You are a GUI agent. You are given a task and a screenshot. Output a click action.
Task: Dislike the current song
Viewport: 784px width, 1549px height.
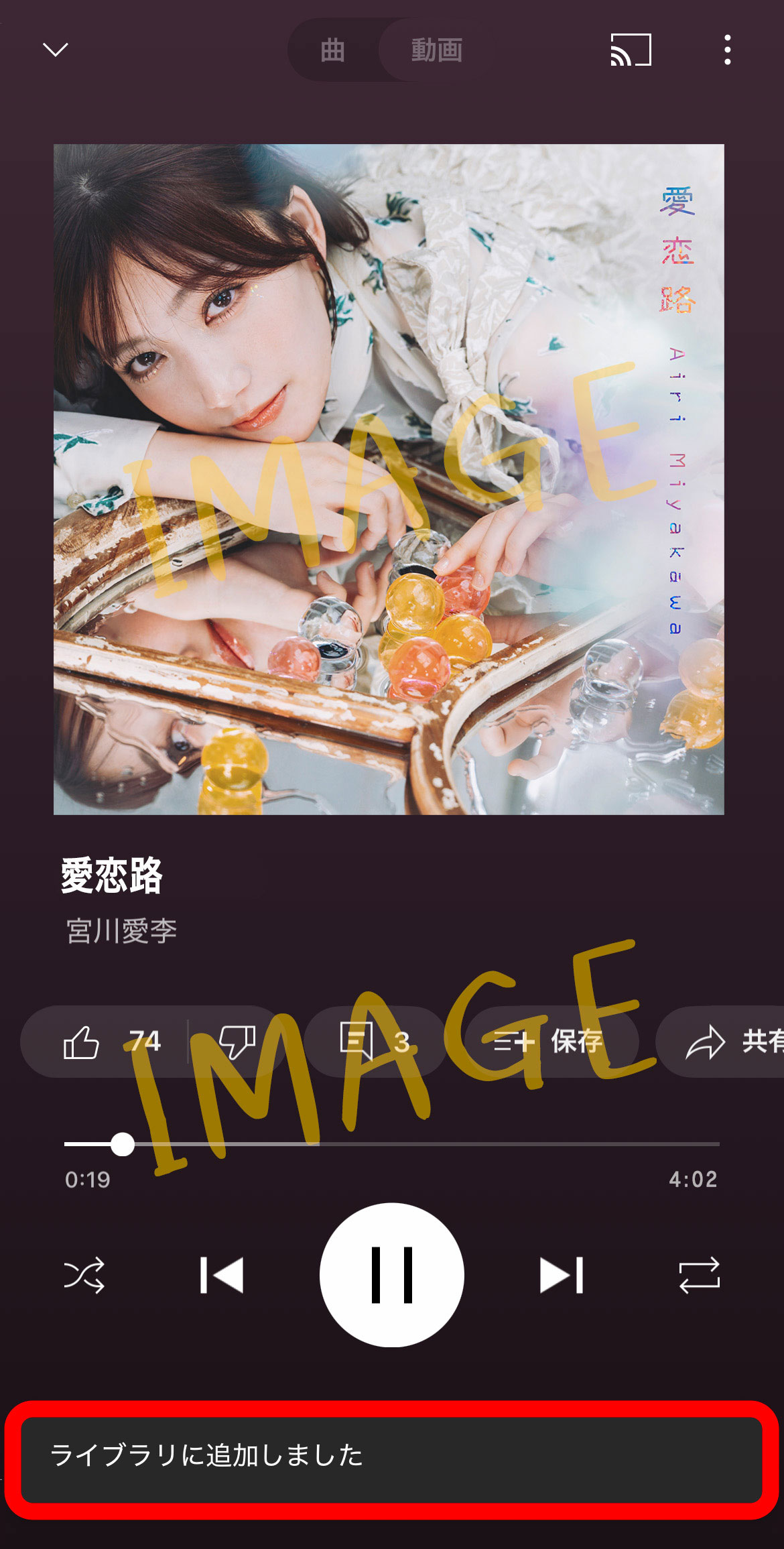pos(238,1042)
